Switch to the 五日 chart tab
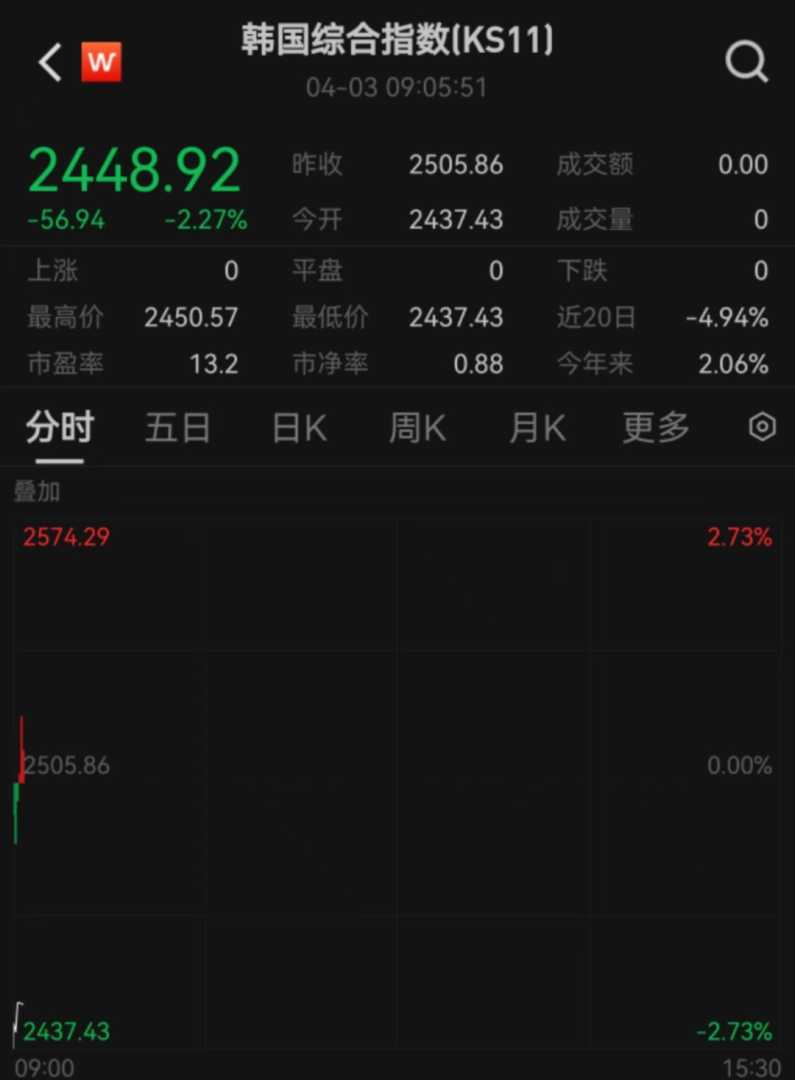 (x=178, y=428)
